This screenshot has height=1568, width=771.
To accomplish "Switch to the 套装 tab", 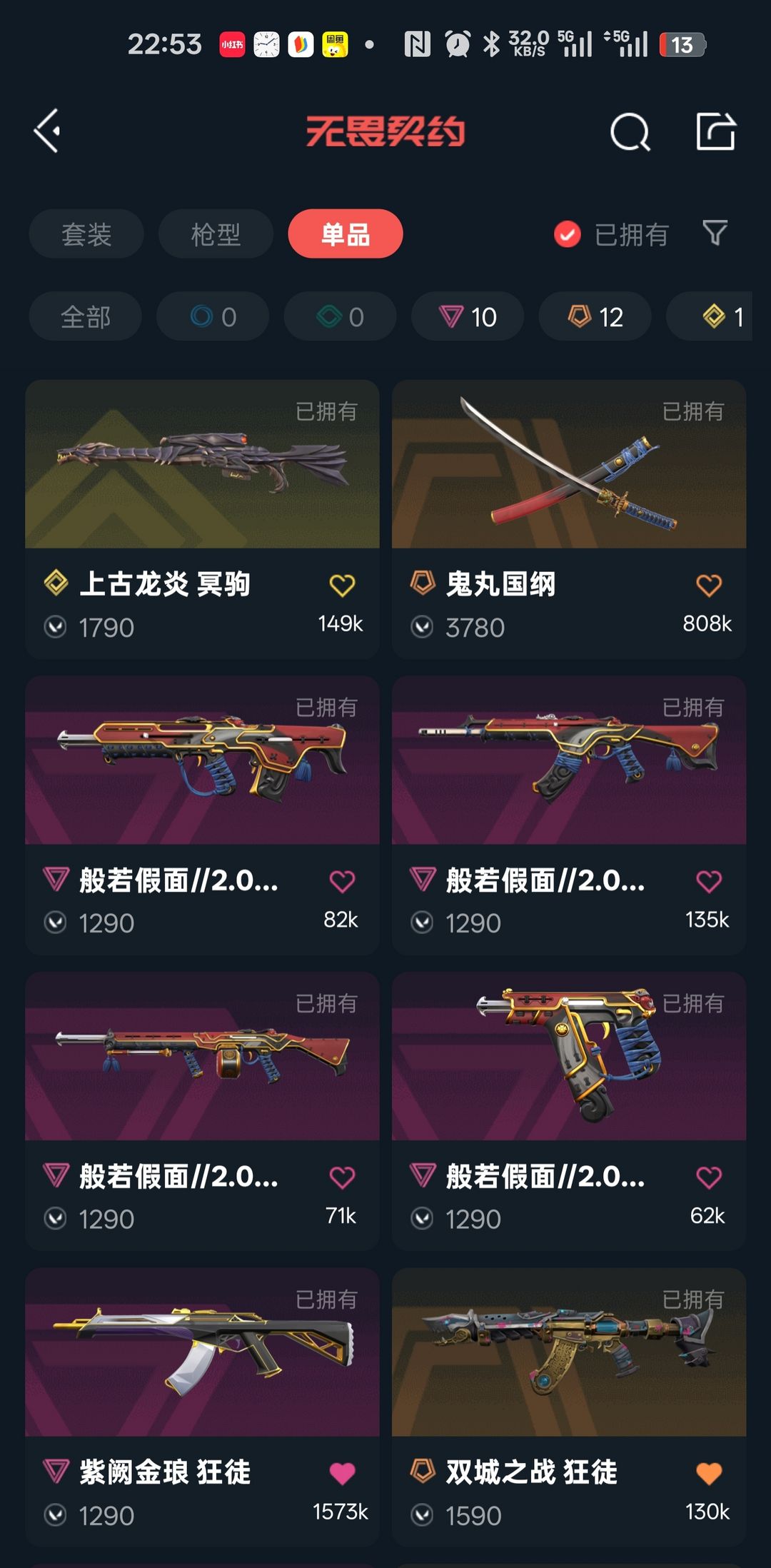I will [86, 234].
